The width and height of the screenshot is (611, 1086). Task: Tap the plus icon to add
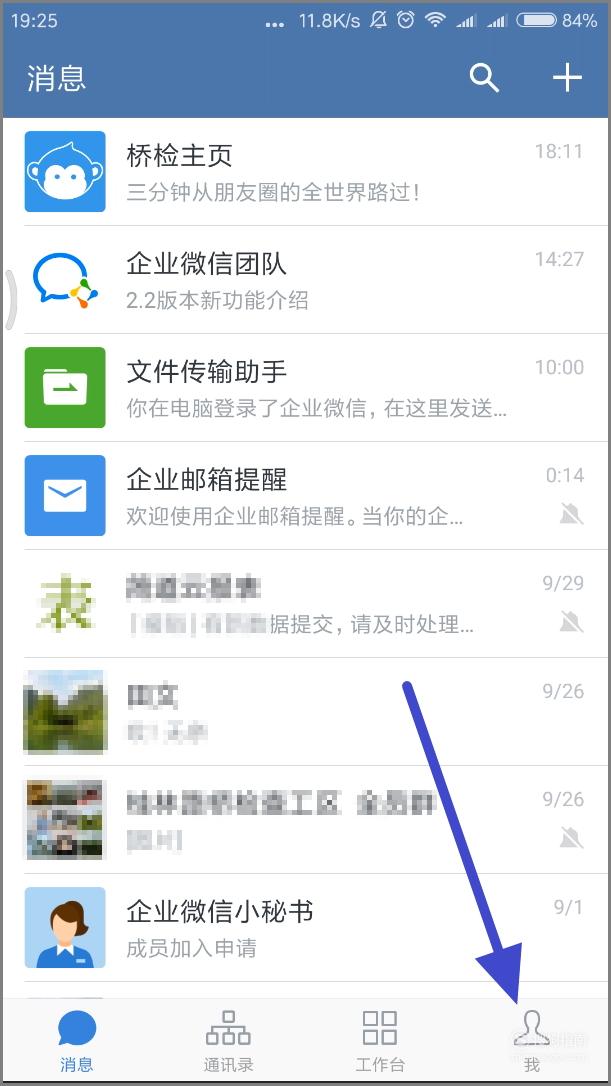(x=567, y=78)
